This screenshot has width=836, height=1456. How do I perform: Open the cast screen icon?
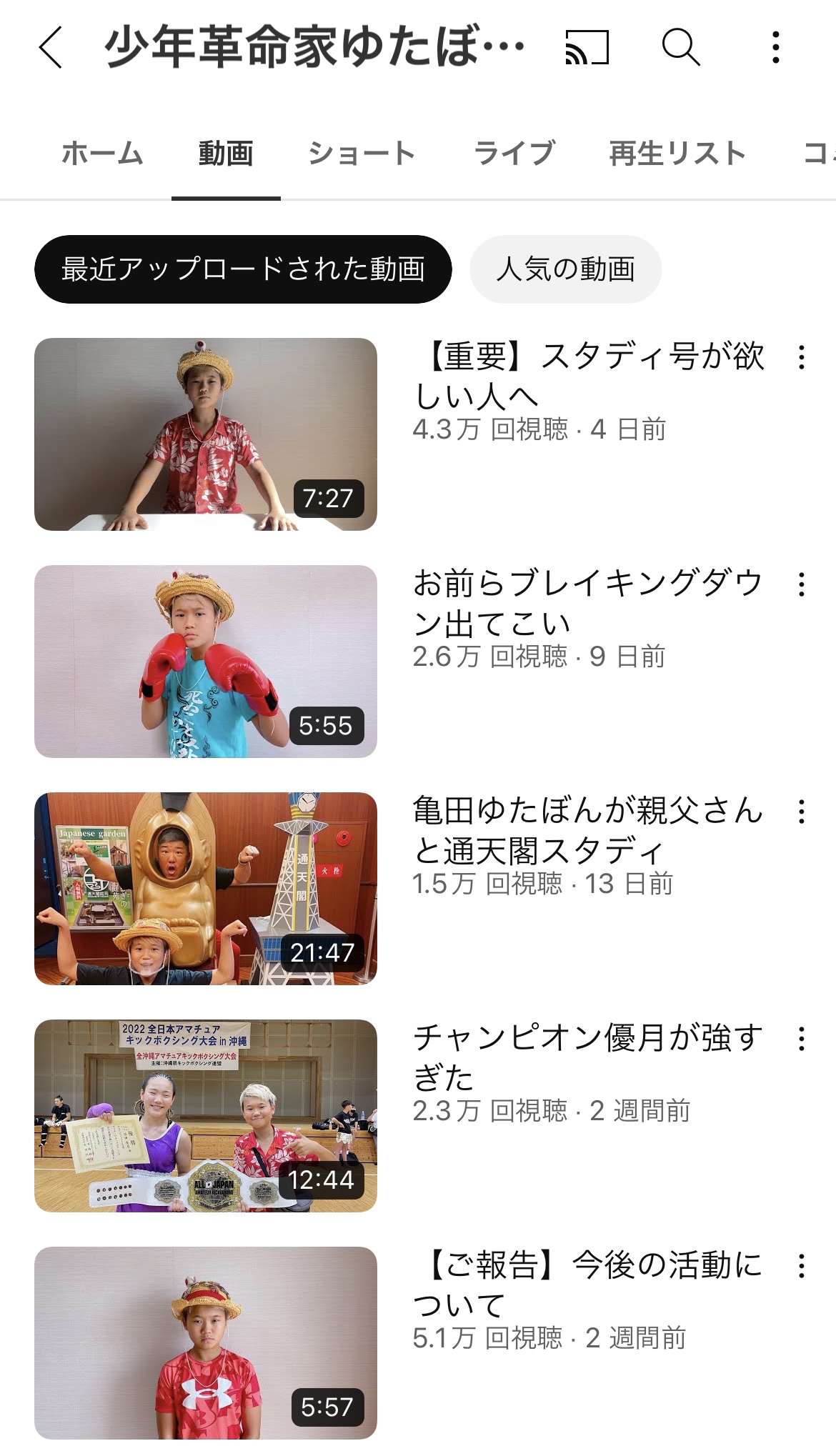[587, 47]
